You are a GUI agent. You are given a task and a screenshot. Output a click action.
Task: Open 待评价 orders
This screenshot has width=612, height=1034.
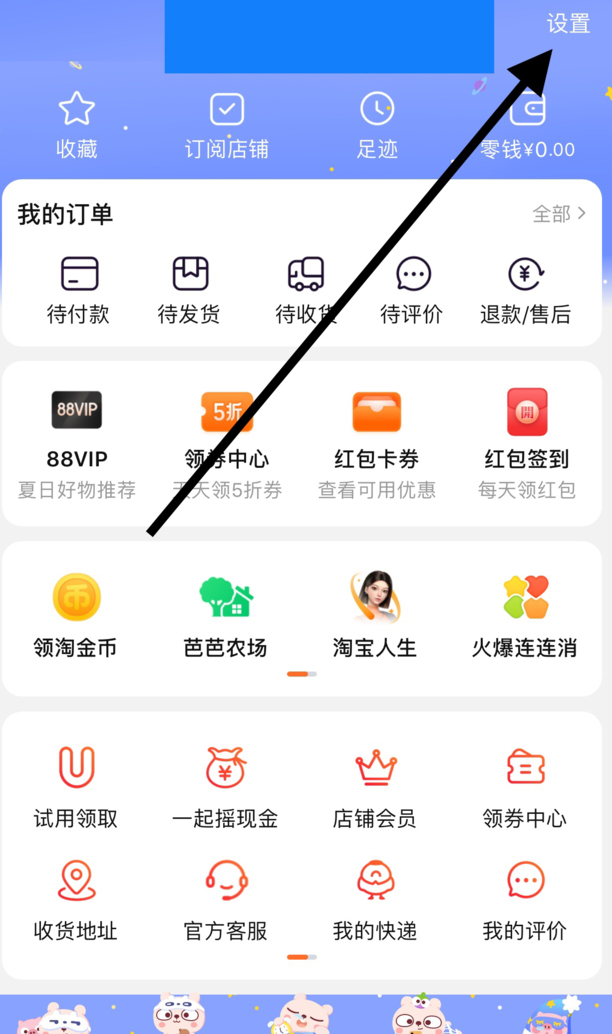coord(412,290)
